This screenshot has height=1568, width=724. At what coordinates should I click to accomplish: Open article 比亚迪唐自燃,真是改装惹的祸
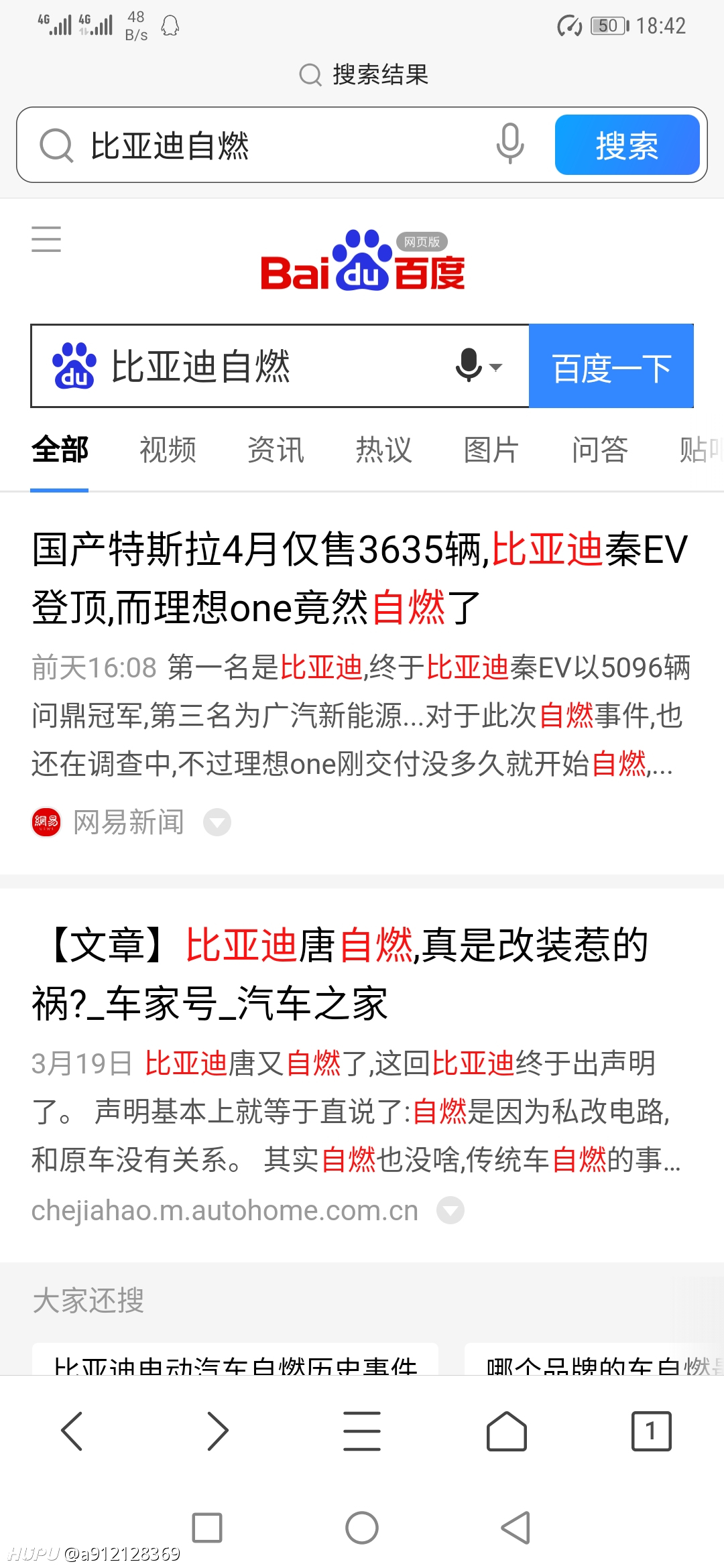click(x=341, y=974)
